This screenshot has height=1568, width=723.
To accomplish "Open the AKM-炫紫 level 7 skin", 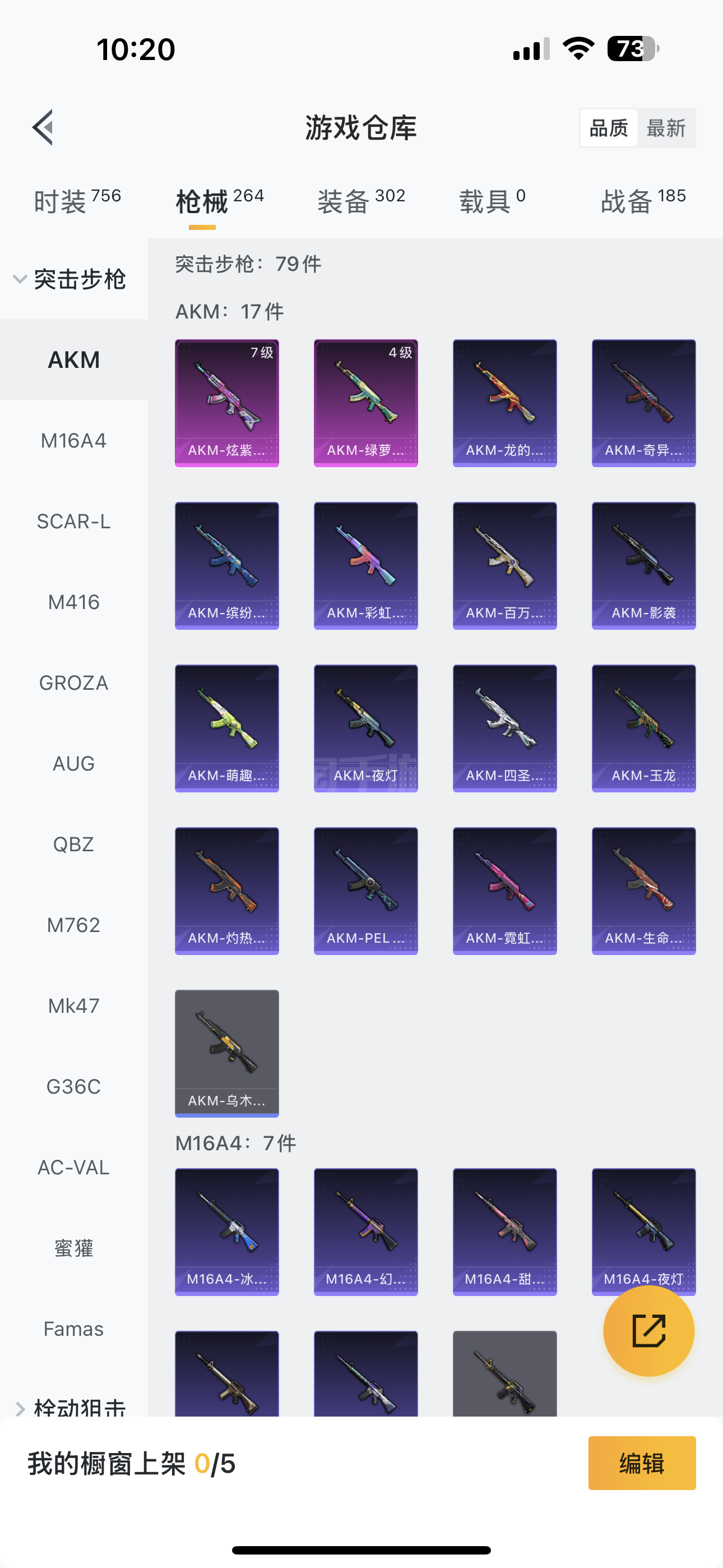I will [227, 403].
